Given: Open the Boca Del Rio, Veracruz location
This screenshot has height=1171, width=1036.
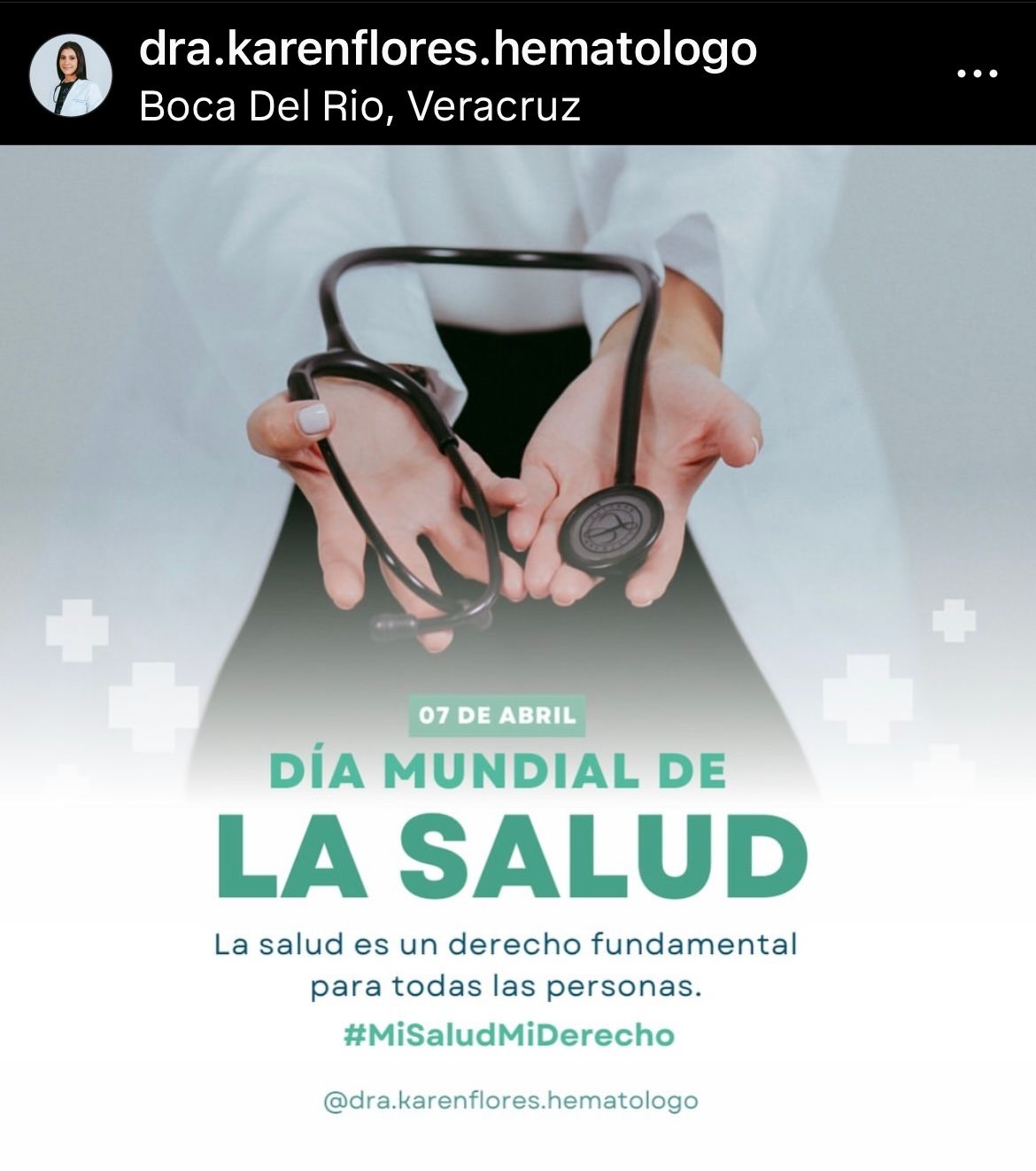Looking at the screenshot, I should tap(360, 107).
